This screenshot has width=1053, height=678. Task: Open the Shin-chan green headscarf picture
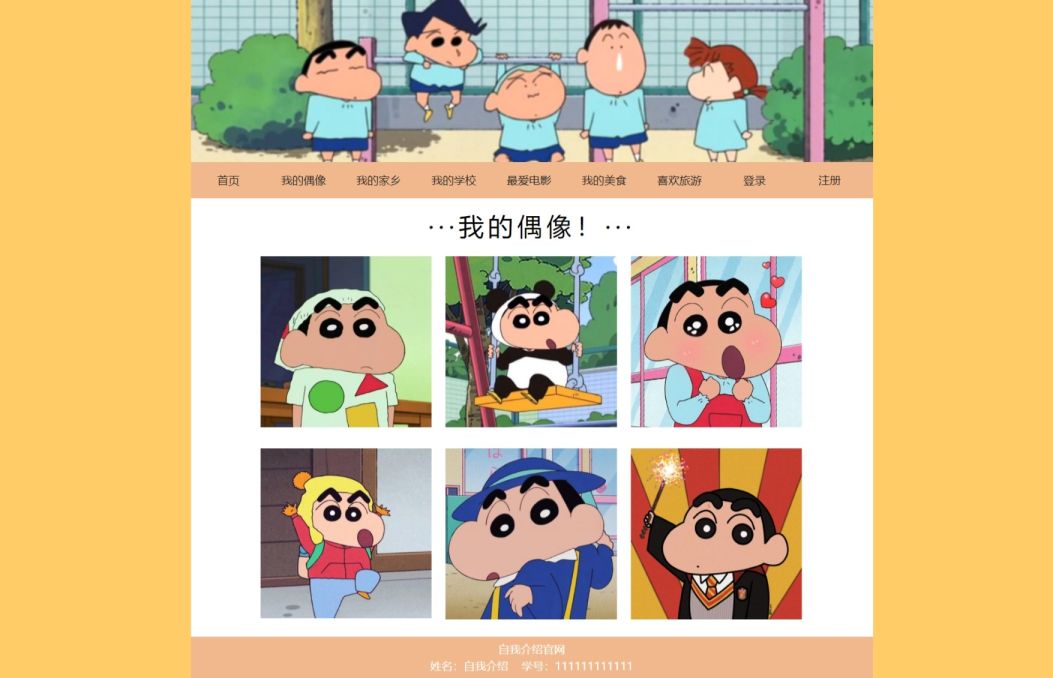346,342
